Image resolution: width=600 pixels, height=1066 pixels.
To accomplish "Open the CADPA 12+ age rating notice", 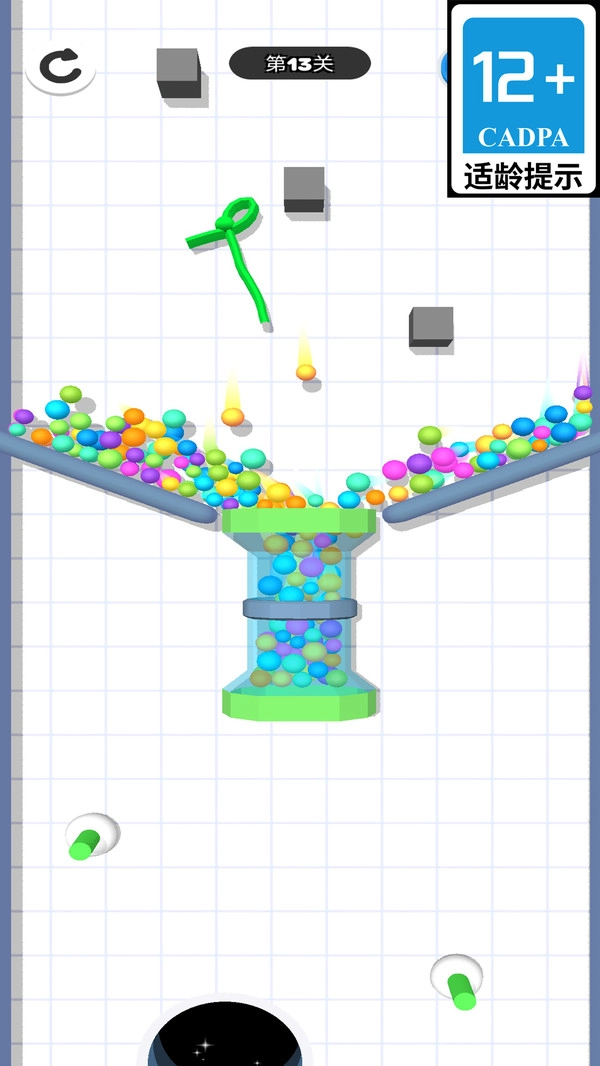I will (523, 98).
